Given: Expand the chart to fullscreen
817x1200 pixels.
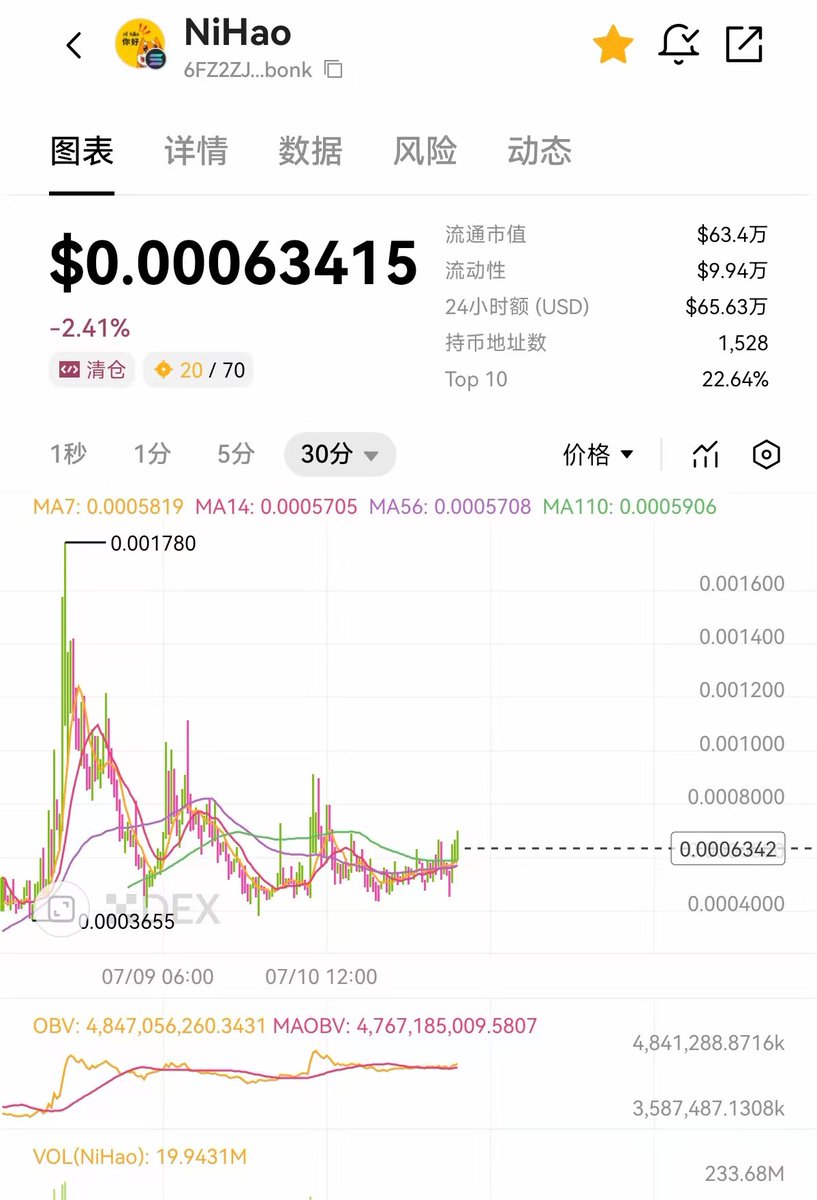Looking at the screenshot, I should 60,908.
